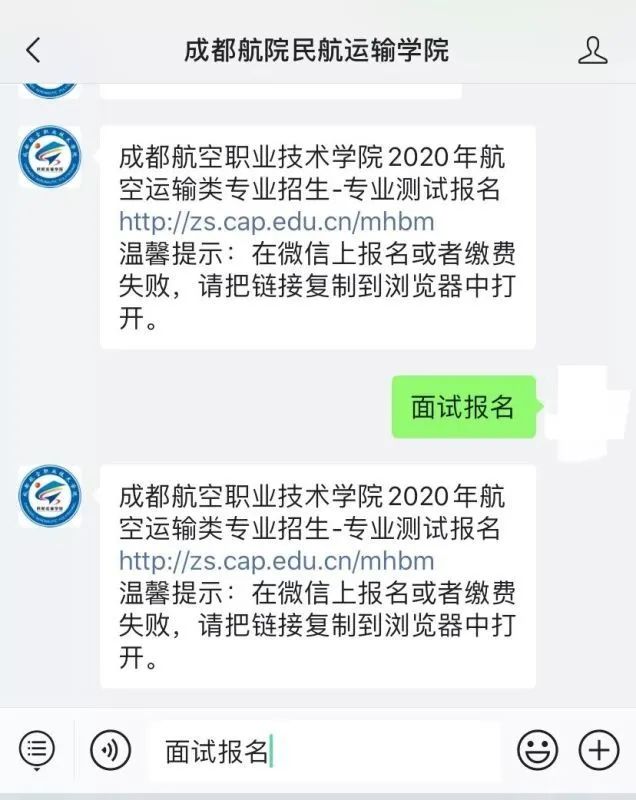This screenshot has height=800, width=636.
Task: Open the emoji sticker panel
Action: 537,750
